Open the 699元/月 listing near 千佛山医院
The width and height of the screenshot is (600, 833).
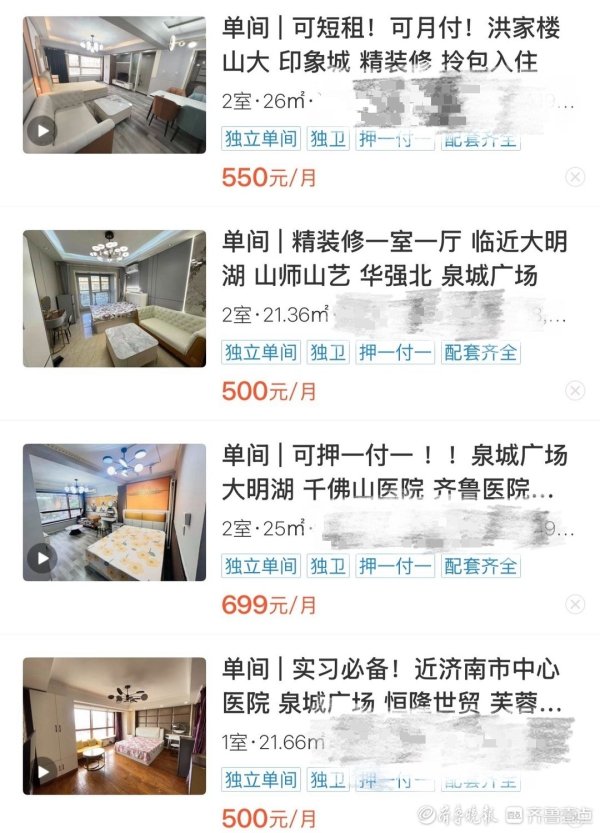coord(395,472)
